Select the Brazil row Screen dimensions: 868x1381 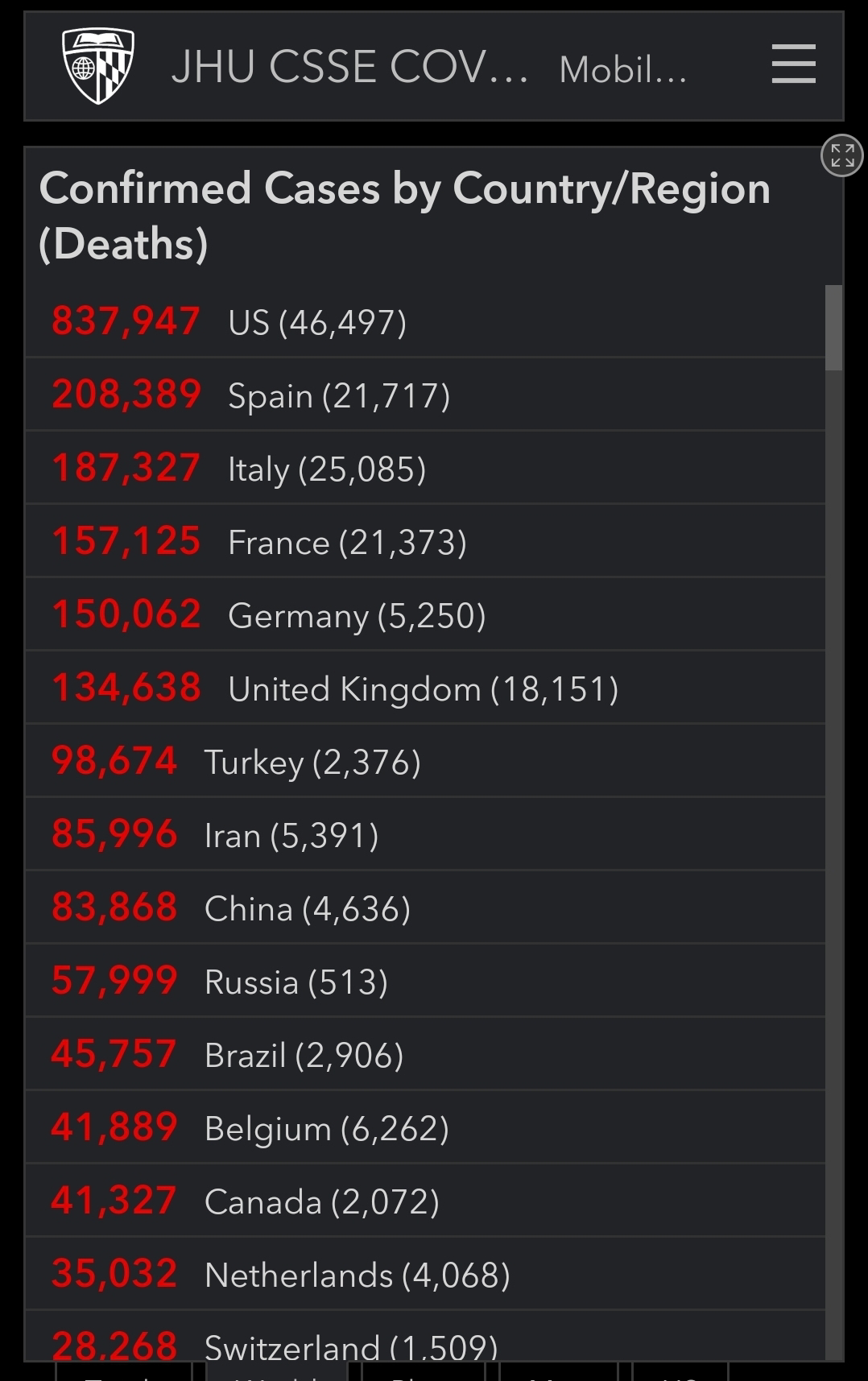click(x=425, y=1054)
